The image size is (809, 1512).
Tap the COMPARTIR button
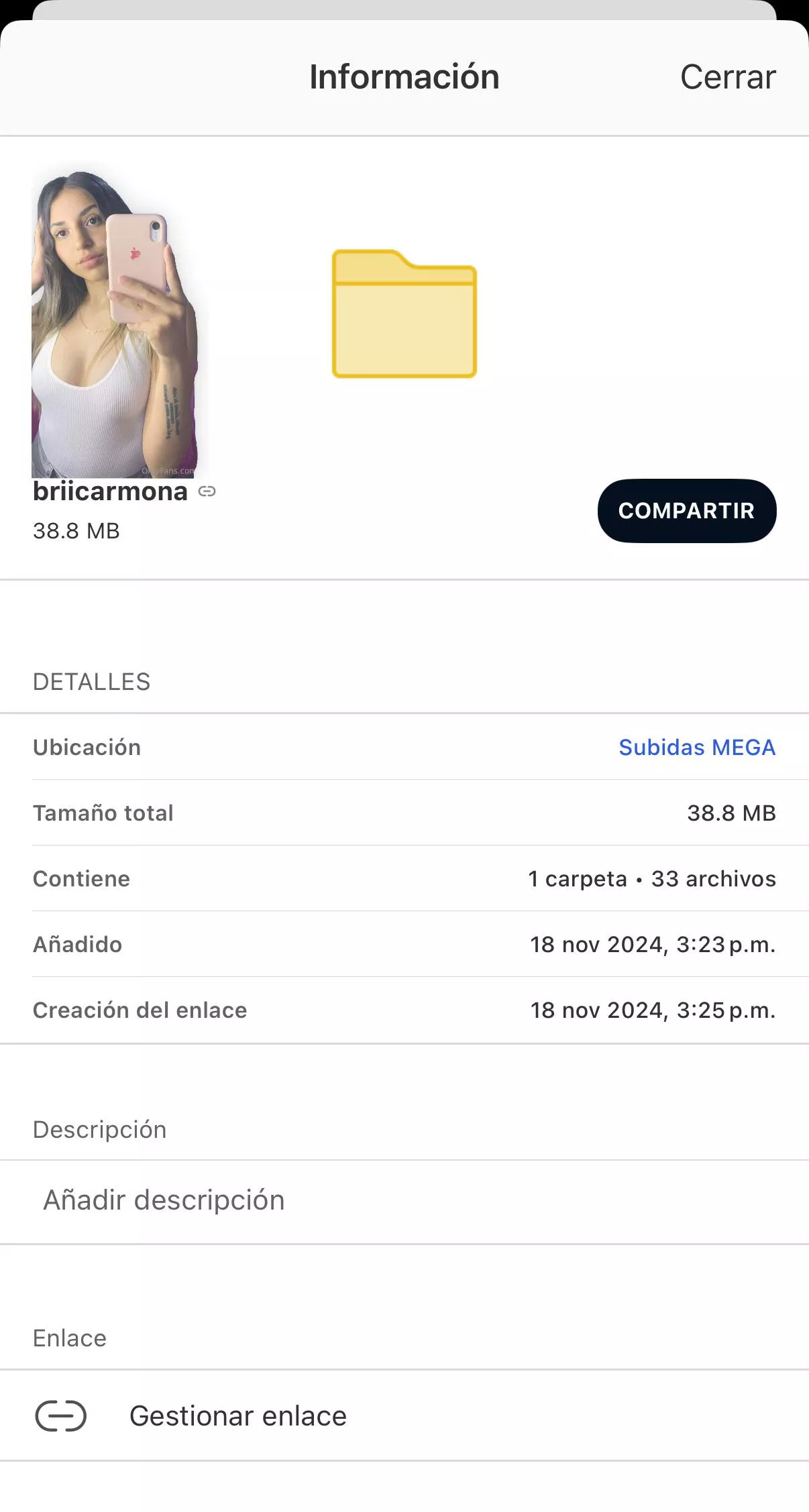(x=686, y=511)
